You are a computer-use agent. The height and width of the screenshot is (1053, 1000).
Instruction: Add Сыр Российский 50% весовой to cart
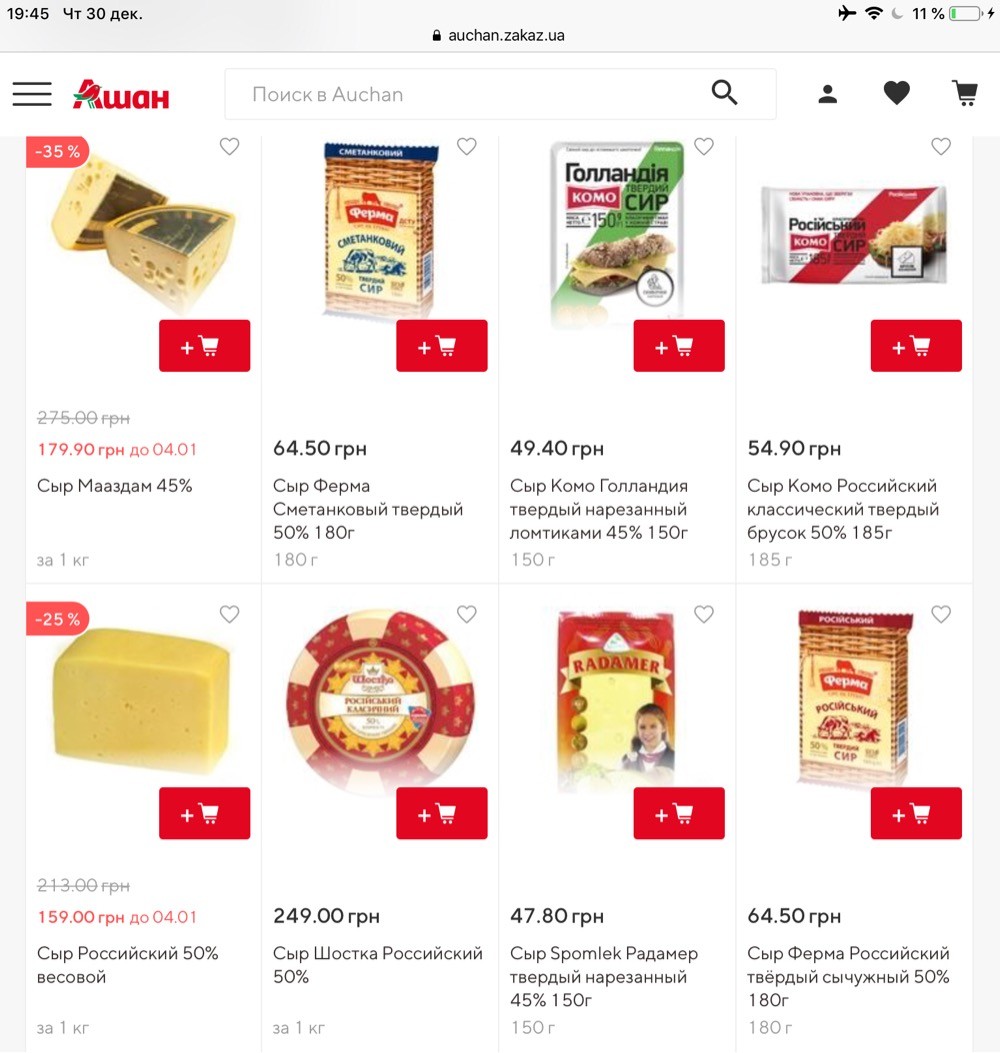[x=205, y=813]
